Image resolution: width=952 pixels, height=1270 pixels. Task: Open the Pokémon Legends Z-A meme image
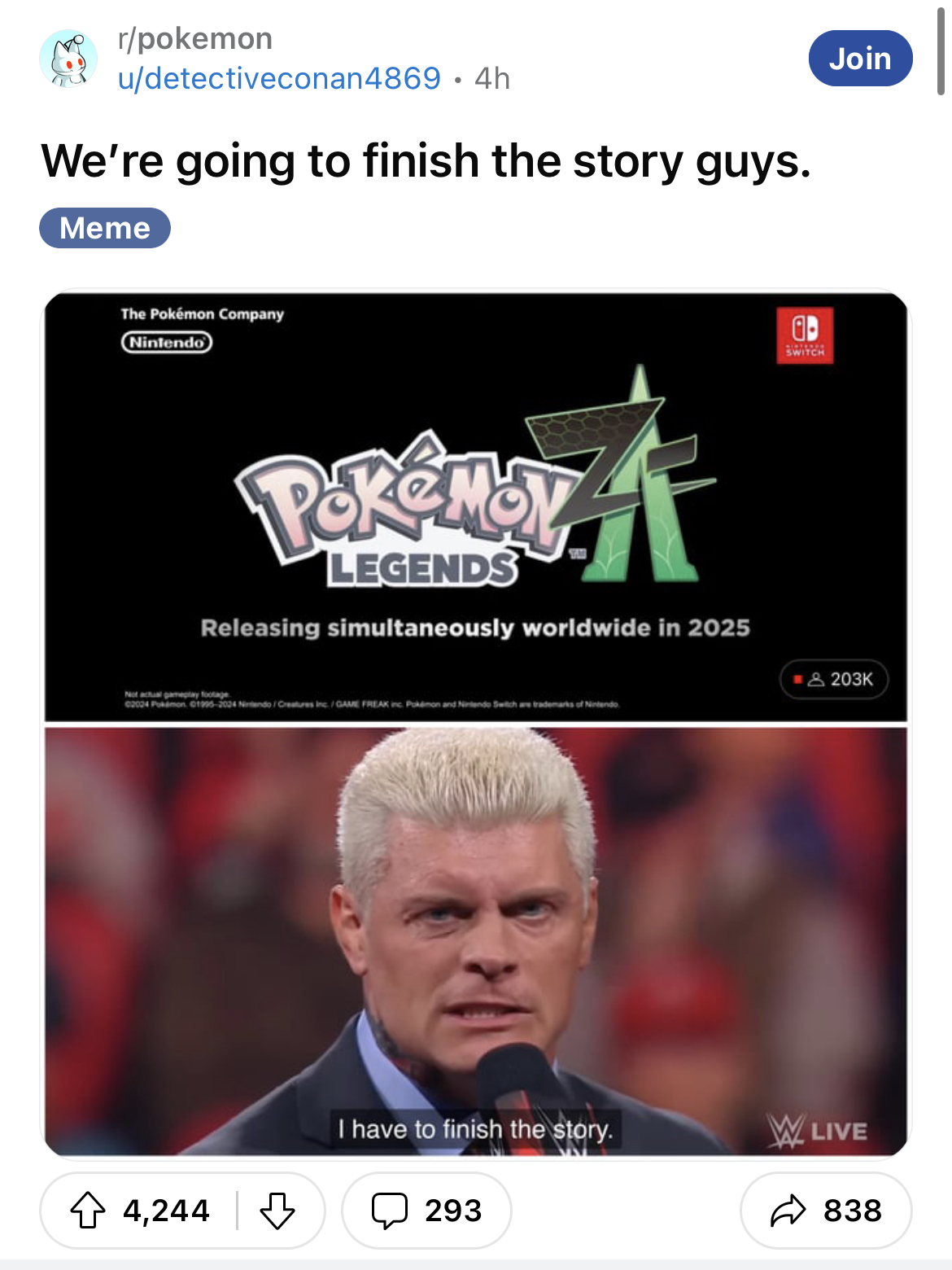click(x=476, y=723)
